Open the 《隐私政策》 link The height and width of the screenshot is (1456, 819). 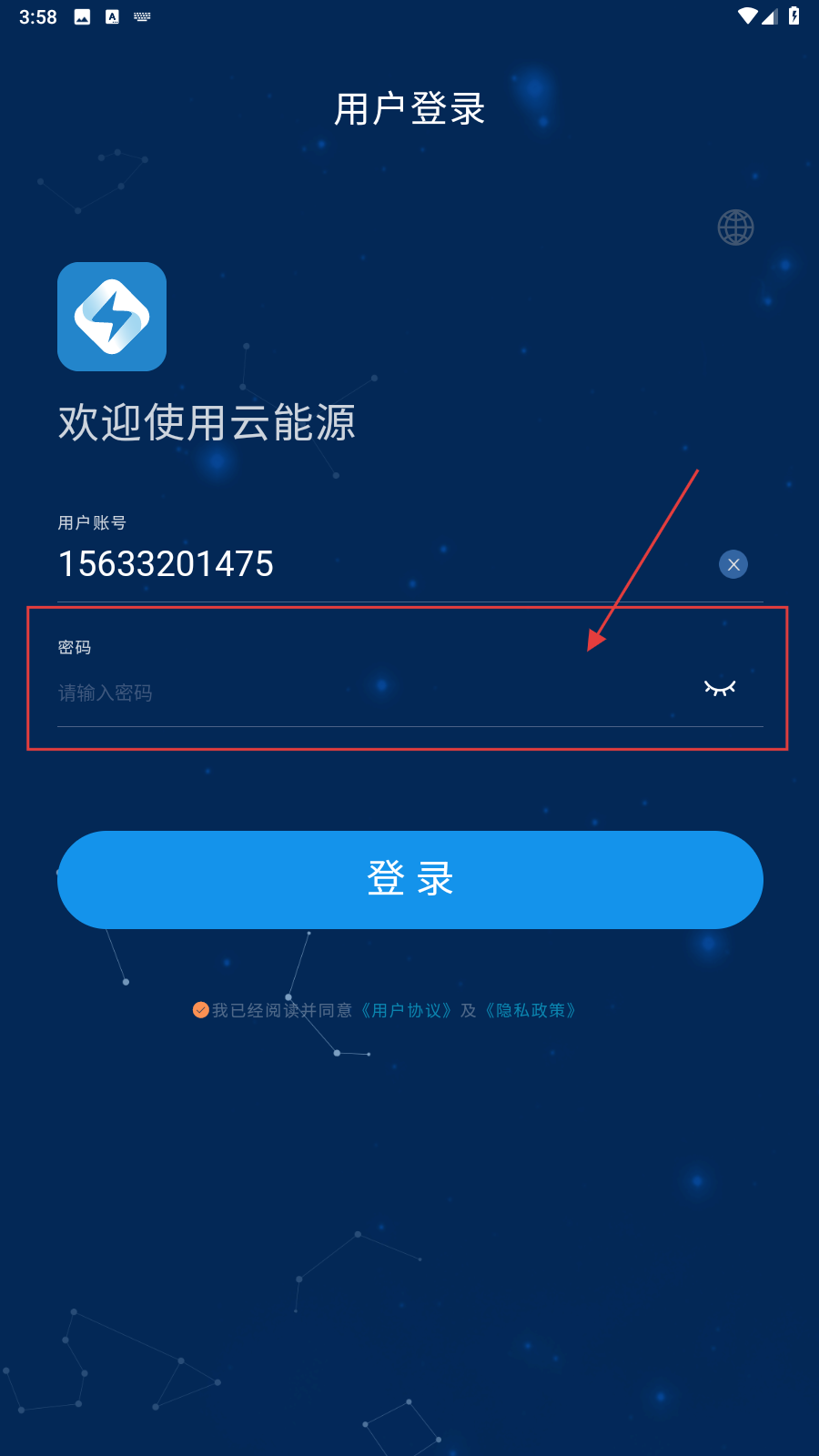pos(531,1010)
